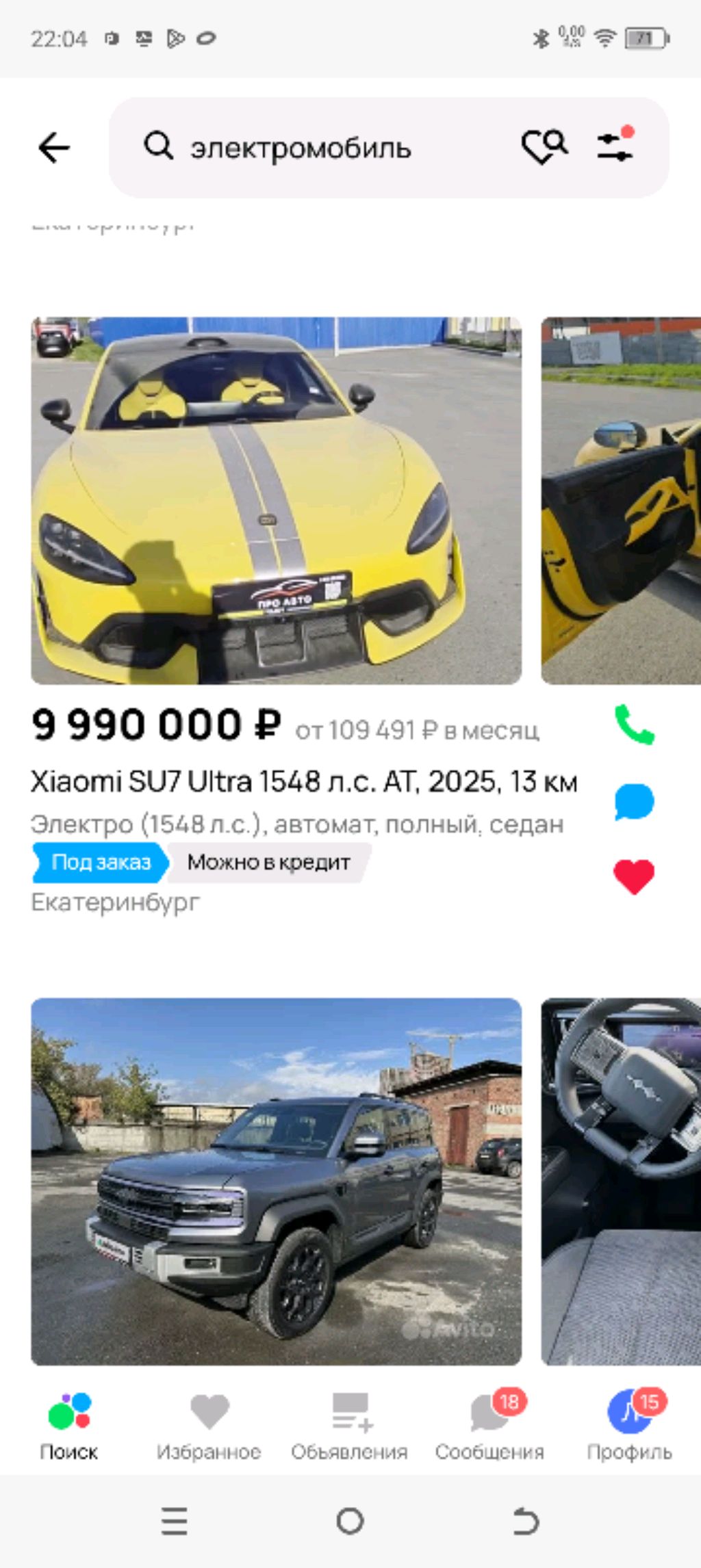This screenshot has height=1568, width=701.
Task: Tap the system home button
Action: 350,1521
